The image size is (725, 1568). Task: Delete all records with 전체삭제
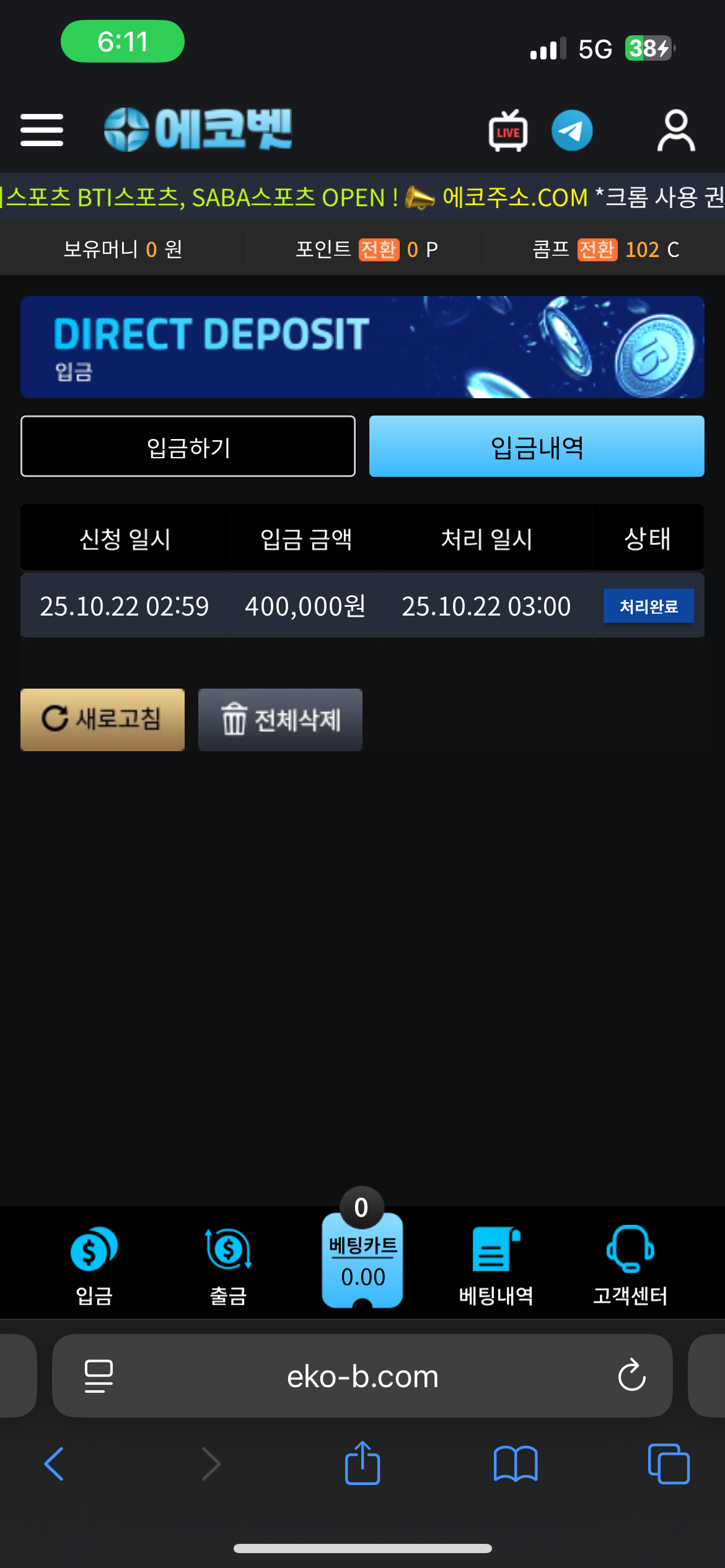[x=280, y=720]
